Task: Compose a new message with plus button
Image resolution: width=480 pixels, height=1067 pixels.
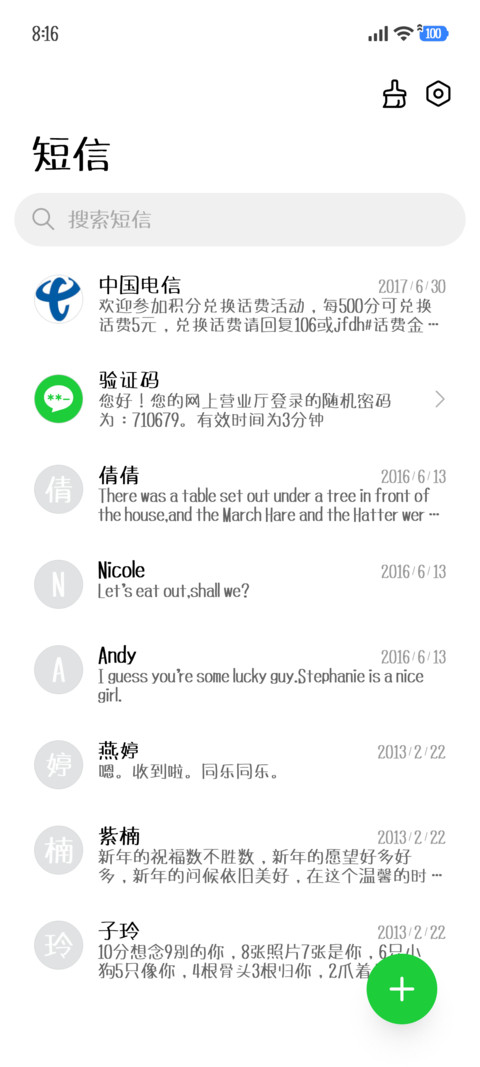Action: click(x=402, y=989)
